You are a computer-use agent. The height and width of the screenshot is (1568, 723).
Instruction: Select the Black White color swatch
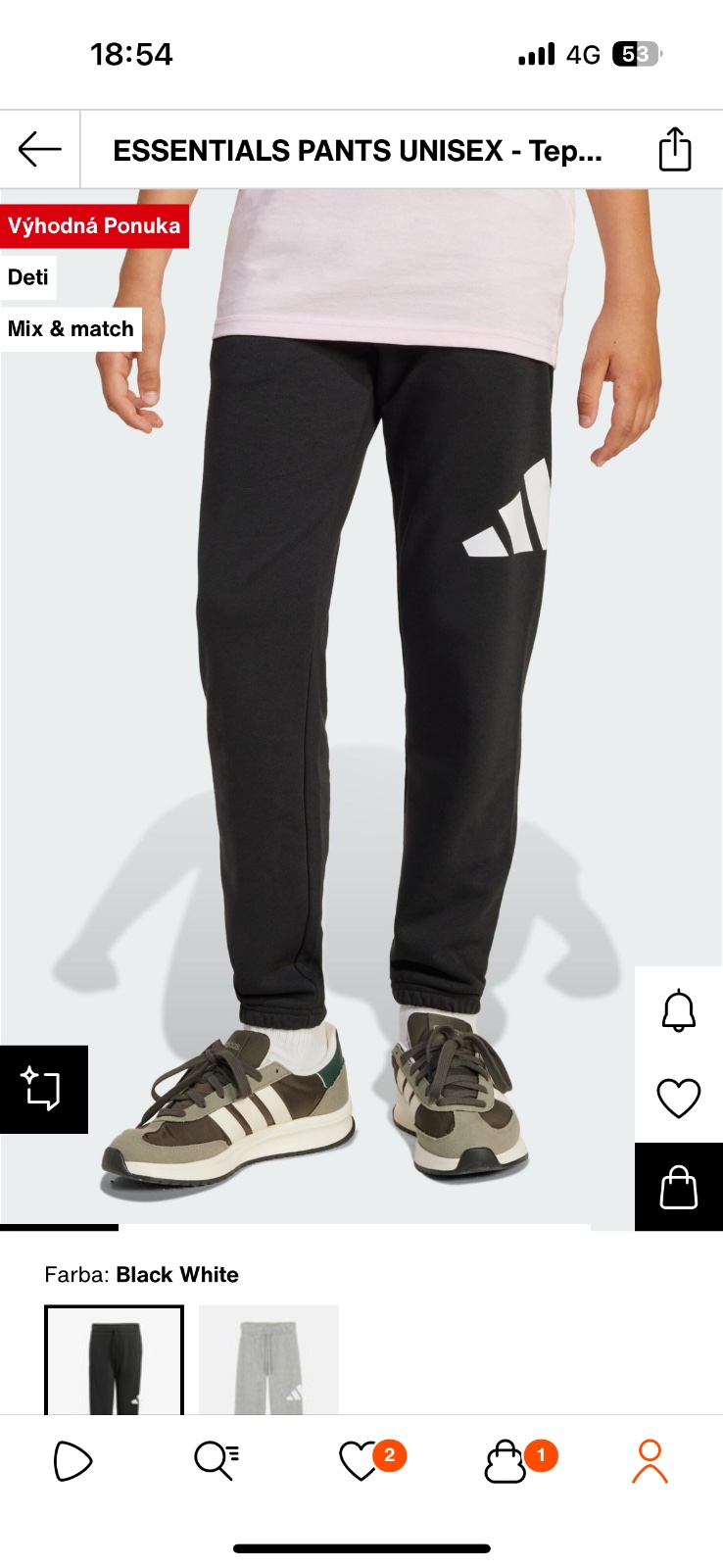(x=114, y=1360)
